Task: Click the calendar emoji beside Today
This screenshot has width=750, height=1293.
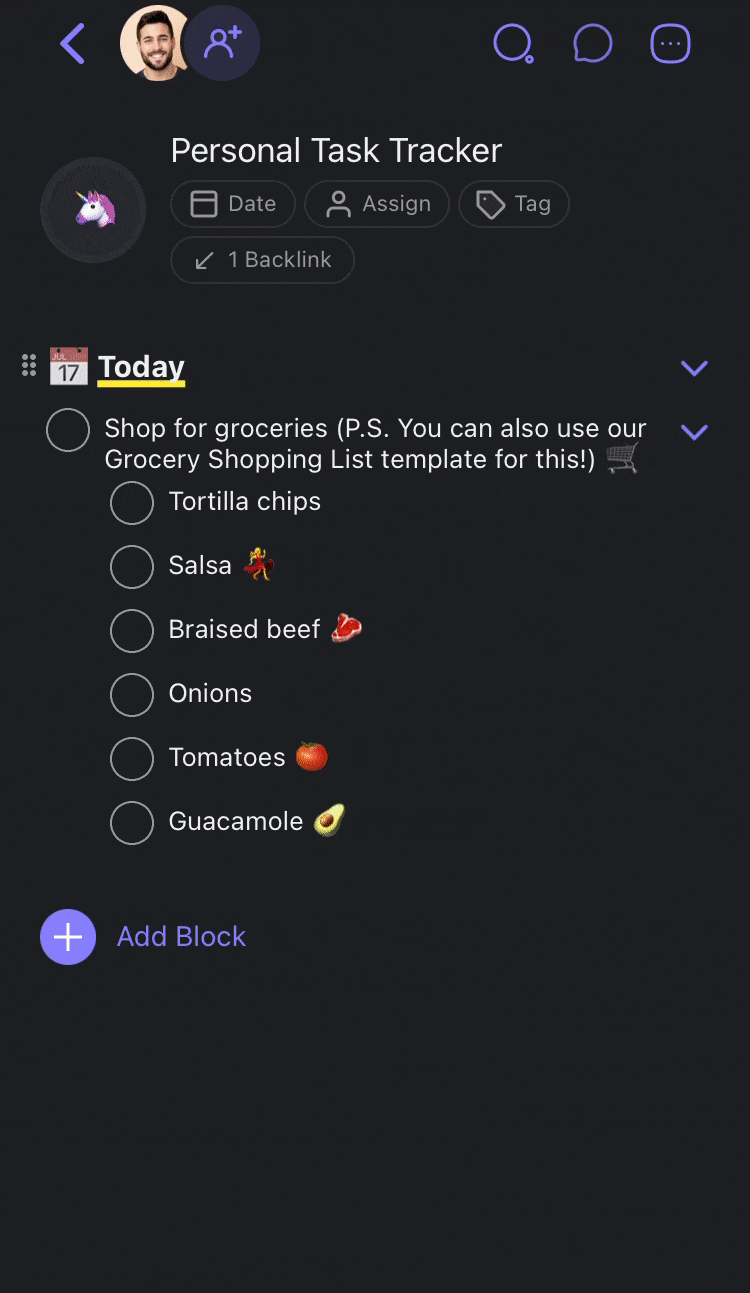Action: tap(65, 365)
